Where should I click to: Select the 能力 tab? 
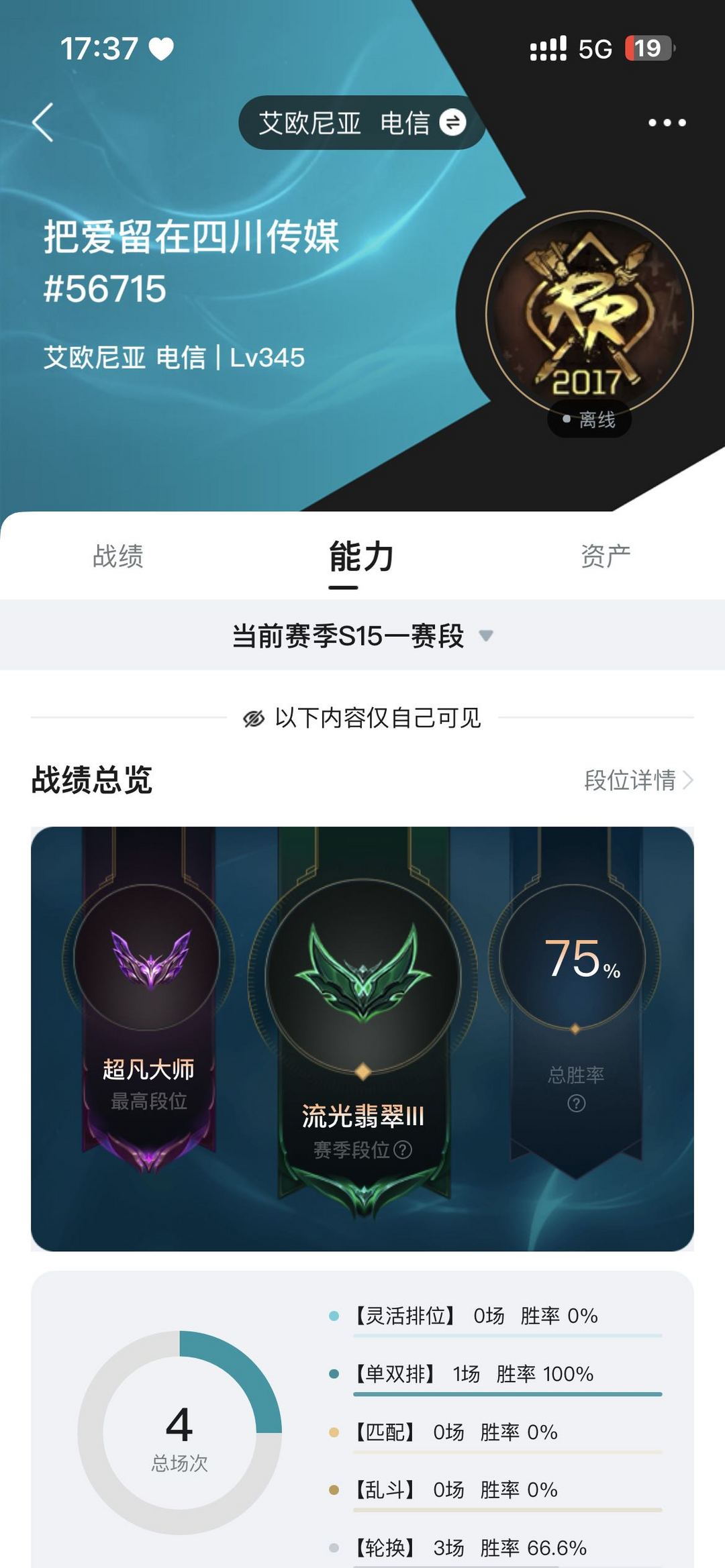361,556
